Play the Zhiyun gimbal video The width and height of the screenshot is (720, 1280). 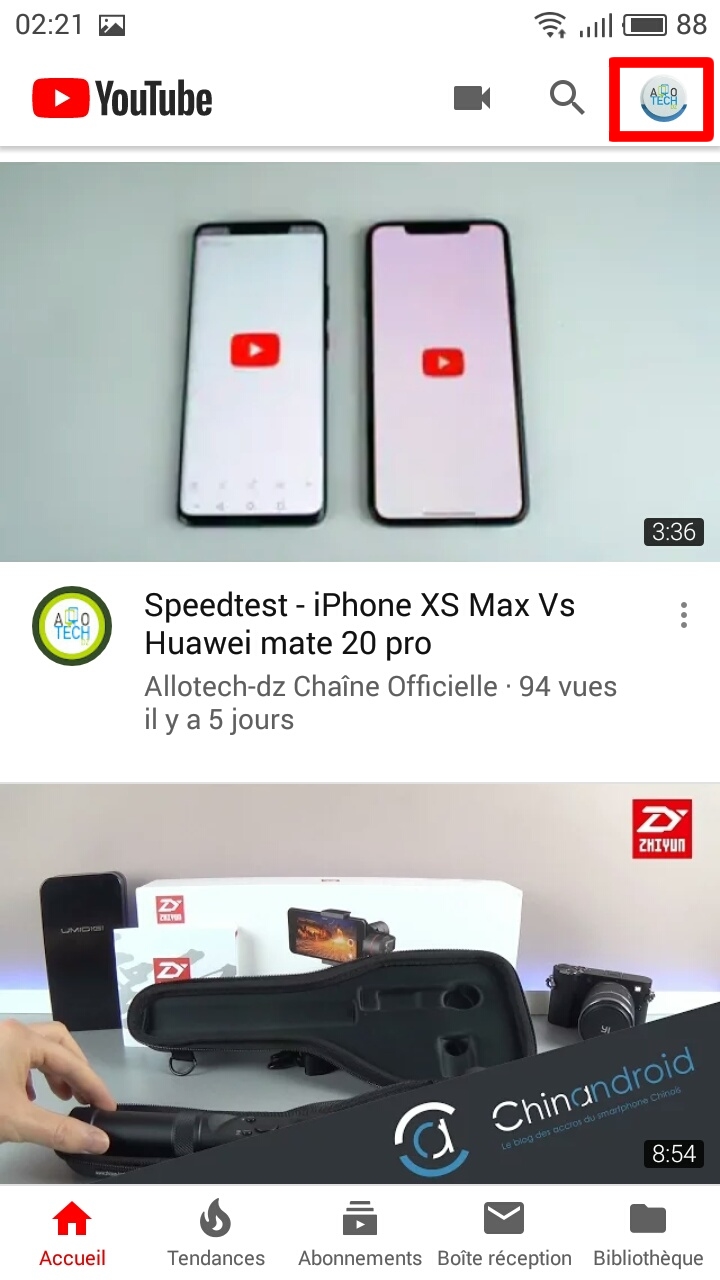(360, 985)
